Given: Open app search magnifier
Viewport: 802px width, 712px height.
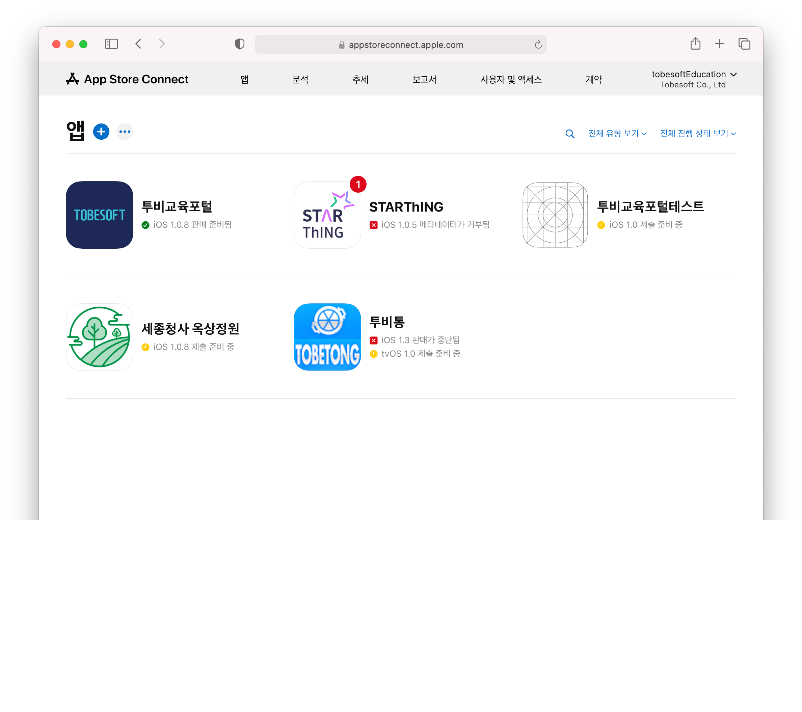Looking at the screenshot, I should (570, 133).
